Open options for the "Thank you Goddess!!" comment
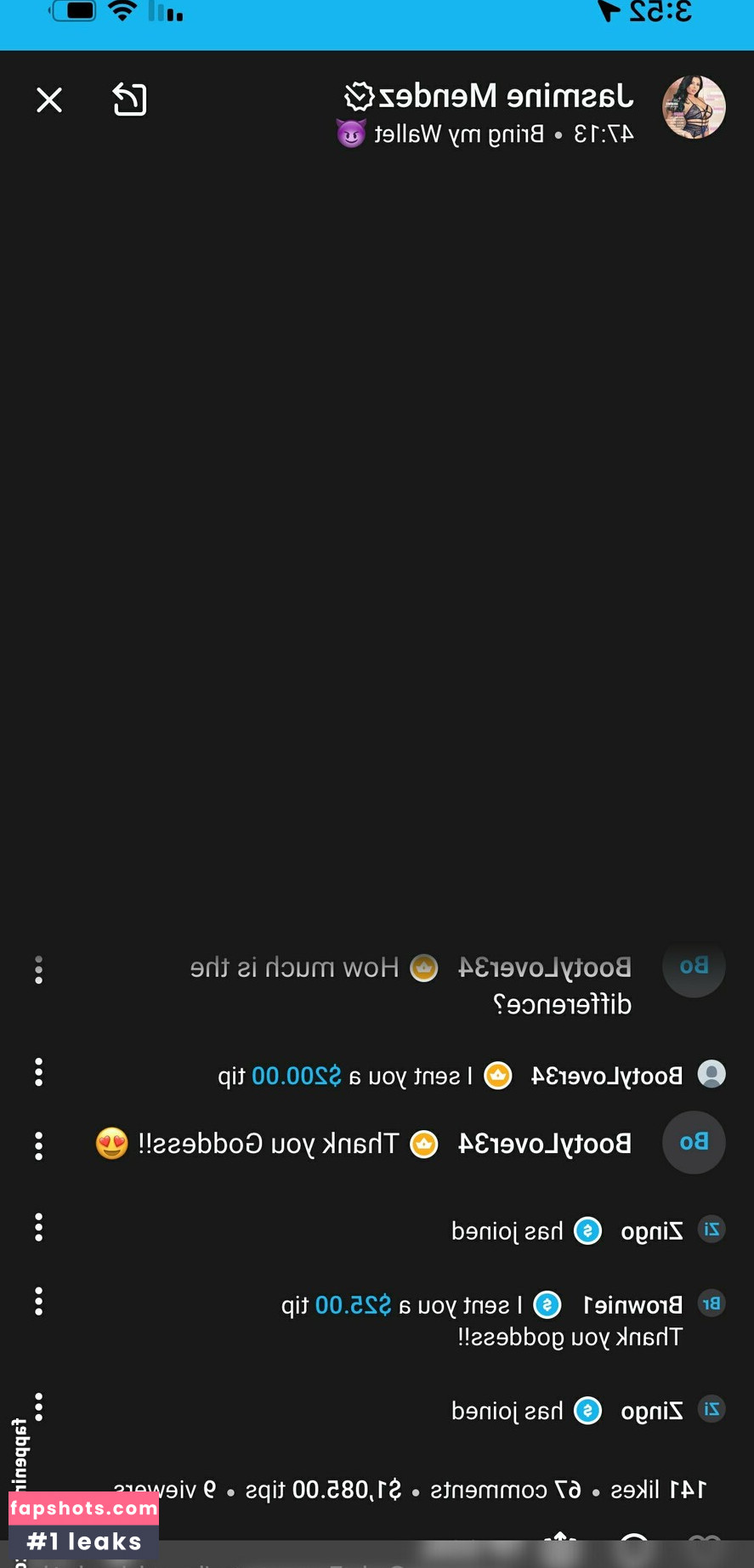Image resolution: width=754 pixels, height=1568 pixels. 38,1145
